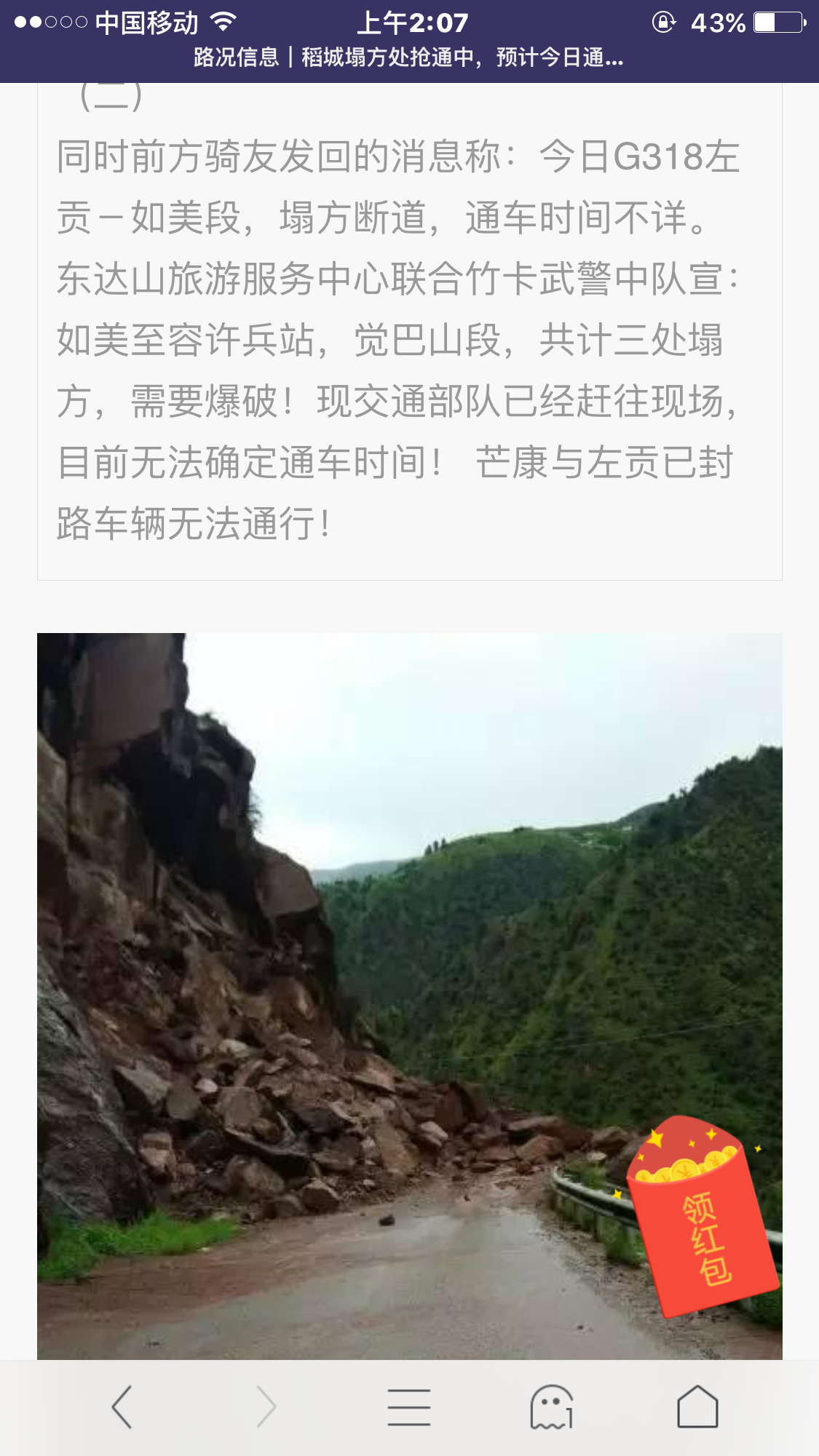Open the browser menu button
This screenshot has width=819, height=1456.
point(409,1407)
